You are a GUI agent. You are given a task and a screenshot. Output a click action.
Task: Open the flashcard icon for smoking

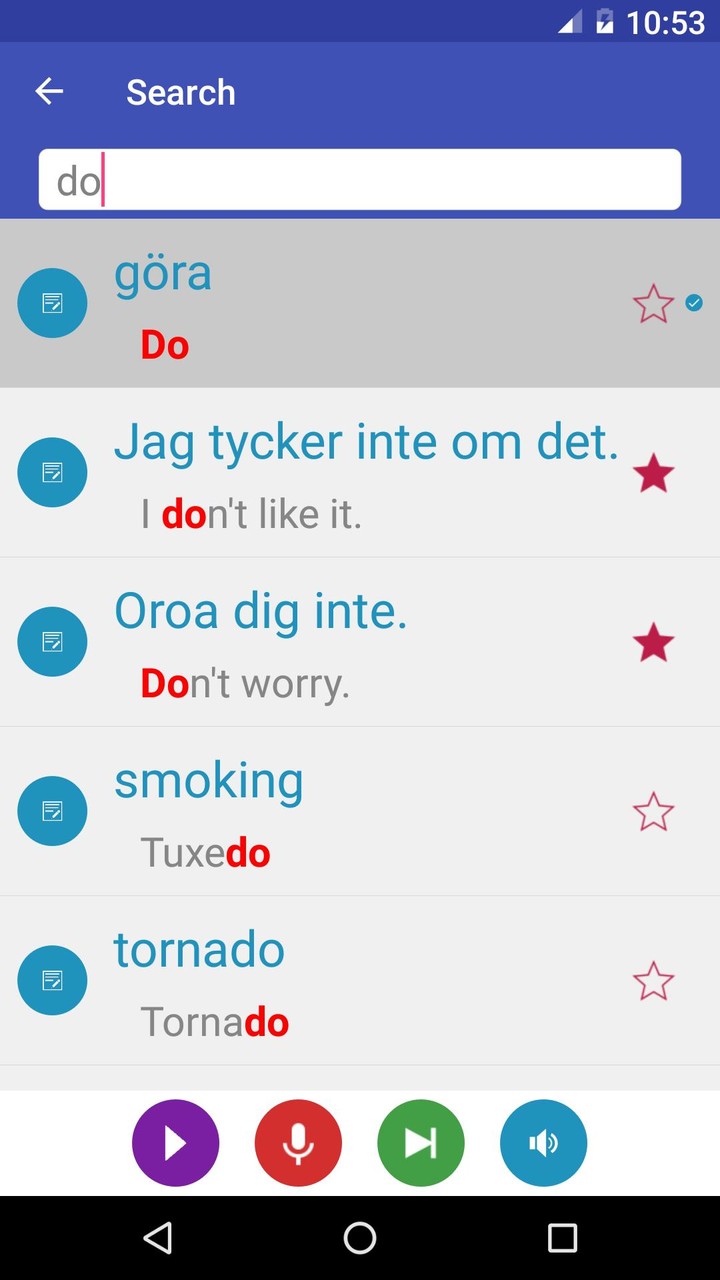[x=52, y=811]
